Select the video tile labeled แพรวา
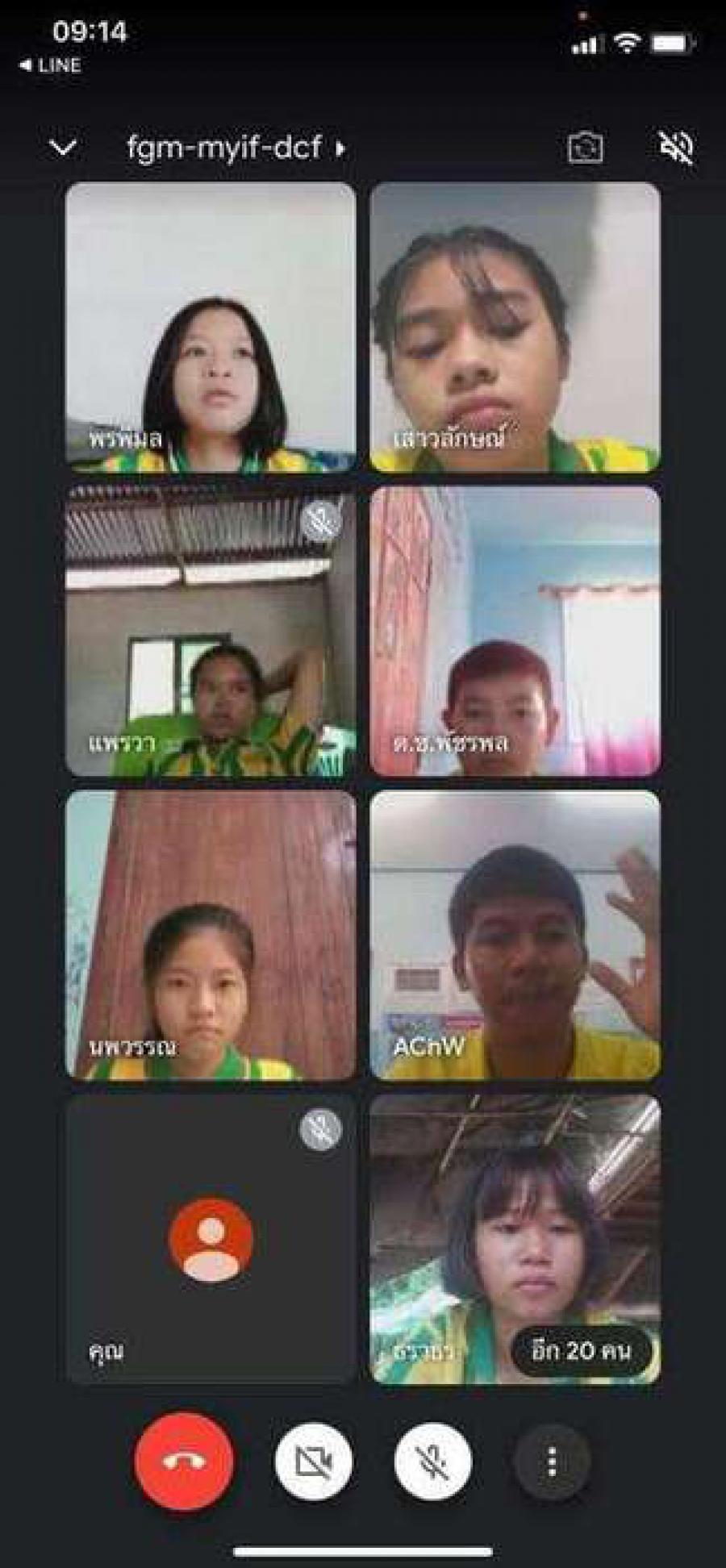Screen dimensions: 726x1568 [x=211, y=631]
